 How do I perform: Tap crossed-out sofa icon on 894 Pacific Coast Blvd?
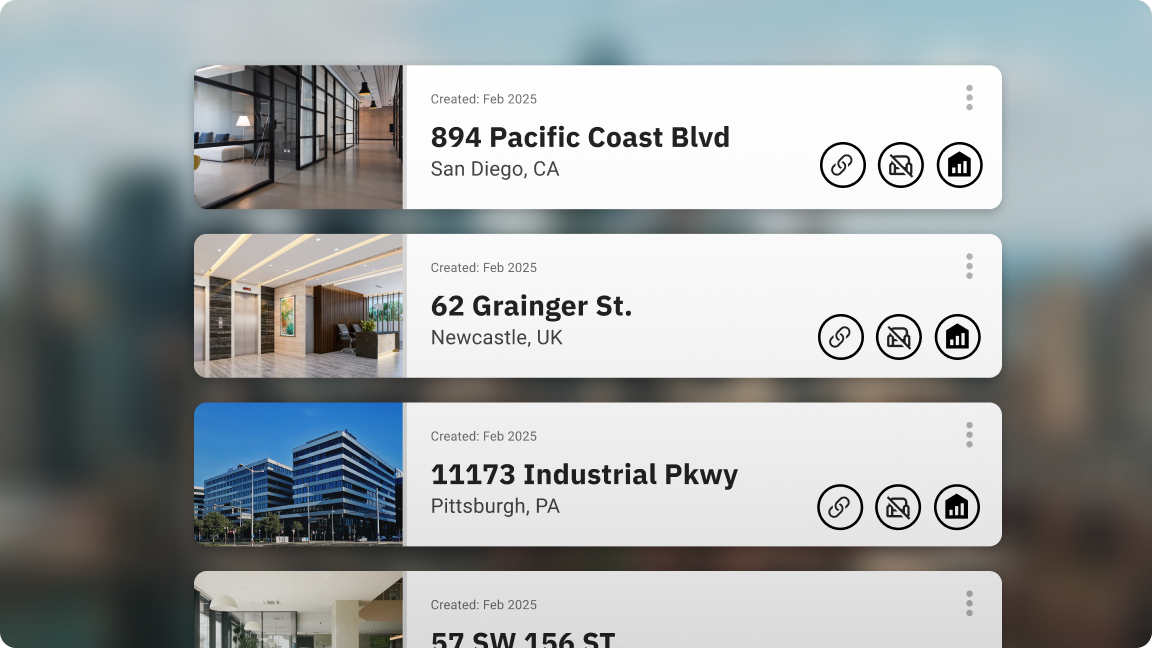pos(900,165)
